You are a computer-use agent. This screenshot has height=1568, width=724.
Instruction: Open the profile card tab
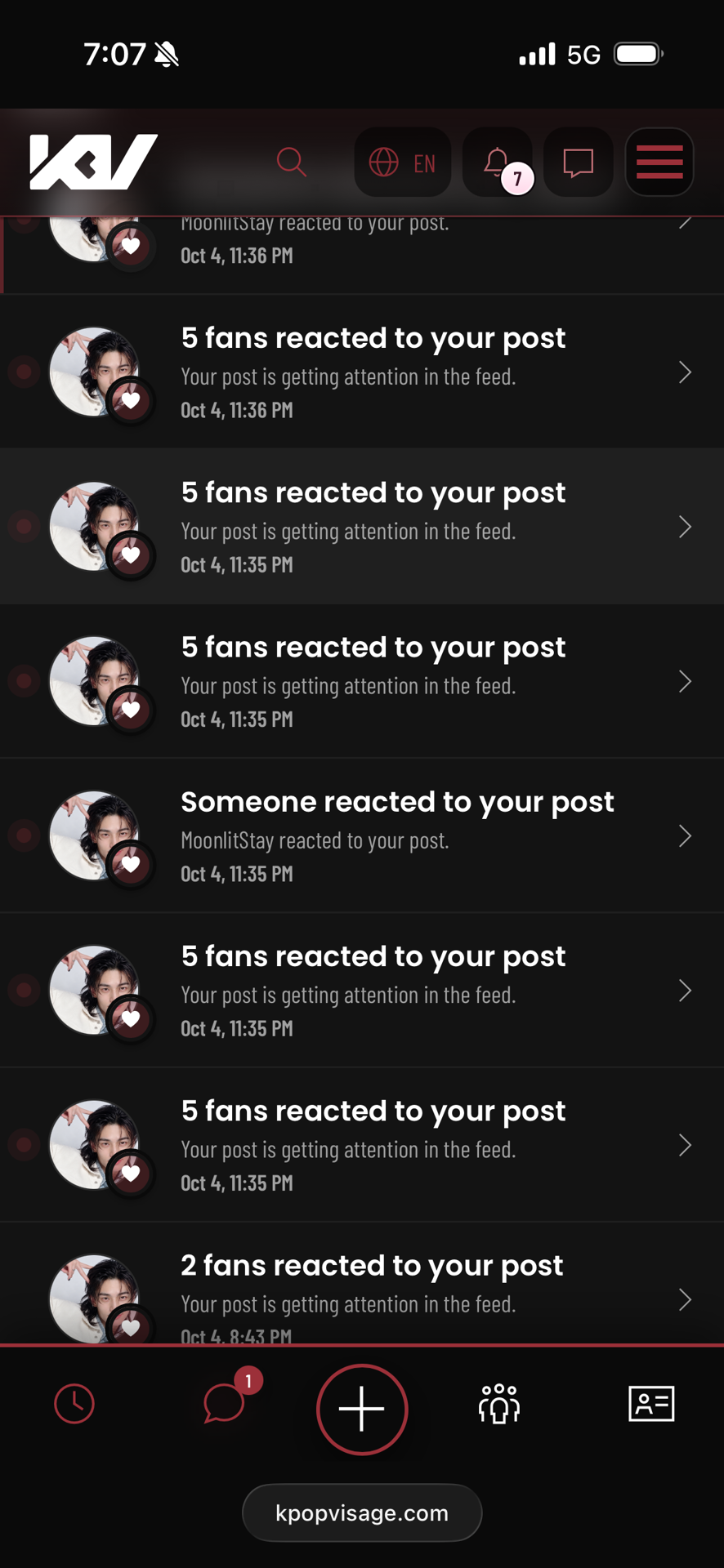(651, 1404)
